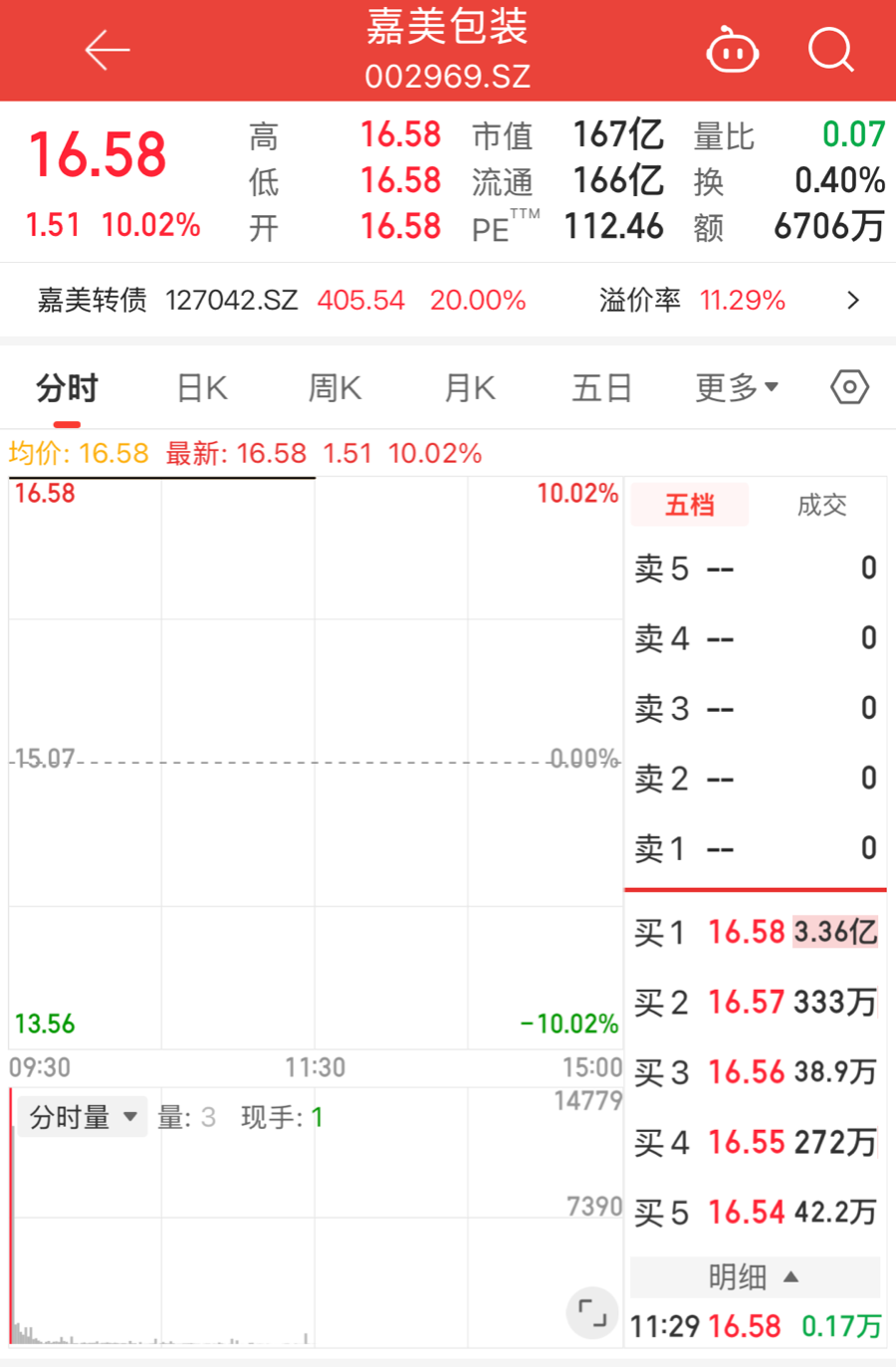
Task: Open the 更多 more chart types dropdown
Action: (x=737, y=387)
